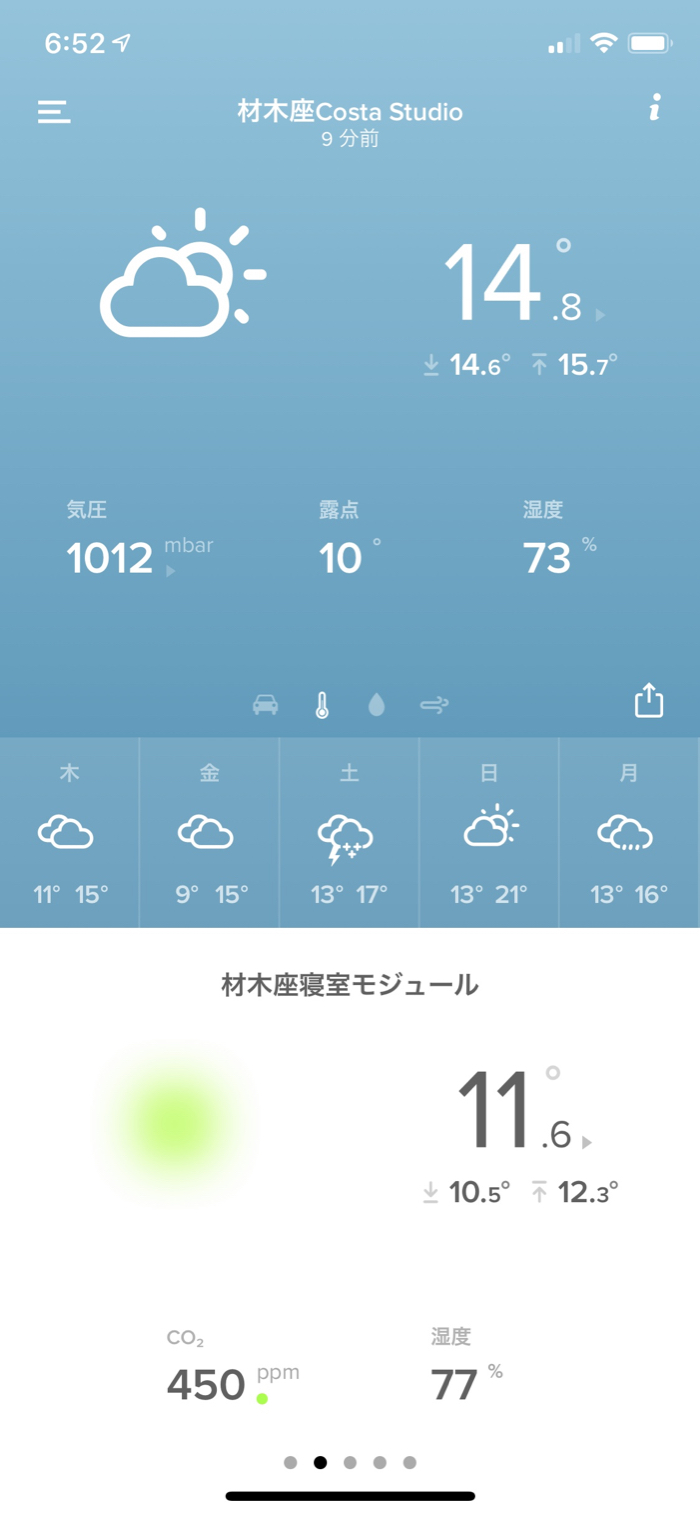
Task: Jump to the first page dot
Action: click(x=290, y=1462)
